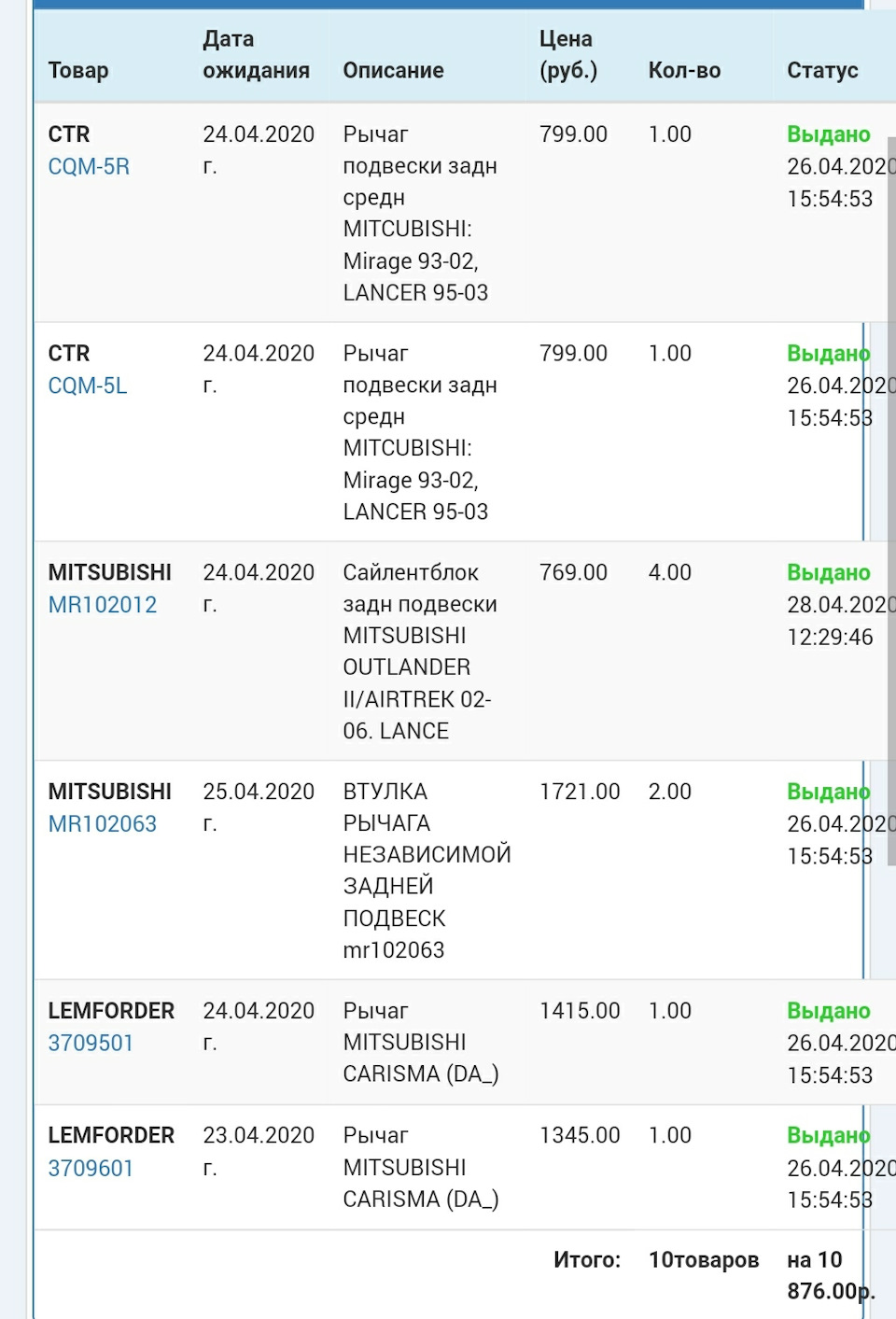Open Lemforder part 3709501
The width and height of the screenshot is (896, 1319).
pos(91,1044)
